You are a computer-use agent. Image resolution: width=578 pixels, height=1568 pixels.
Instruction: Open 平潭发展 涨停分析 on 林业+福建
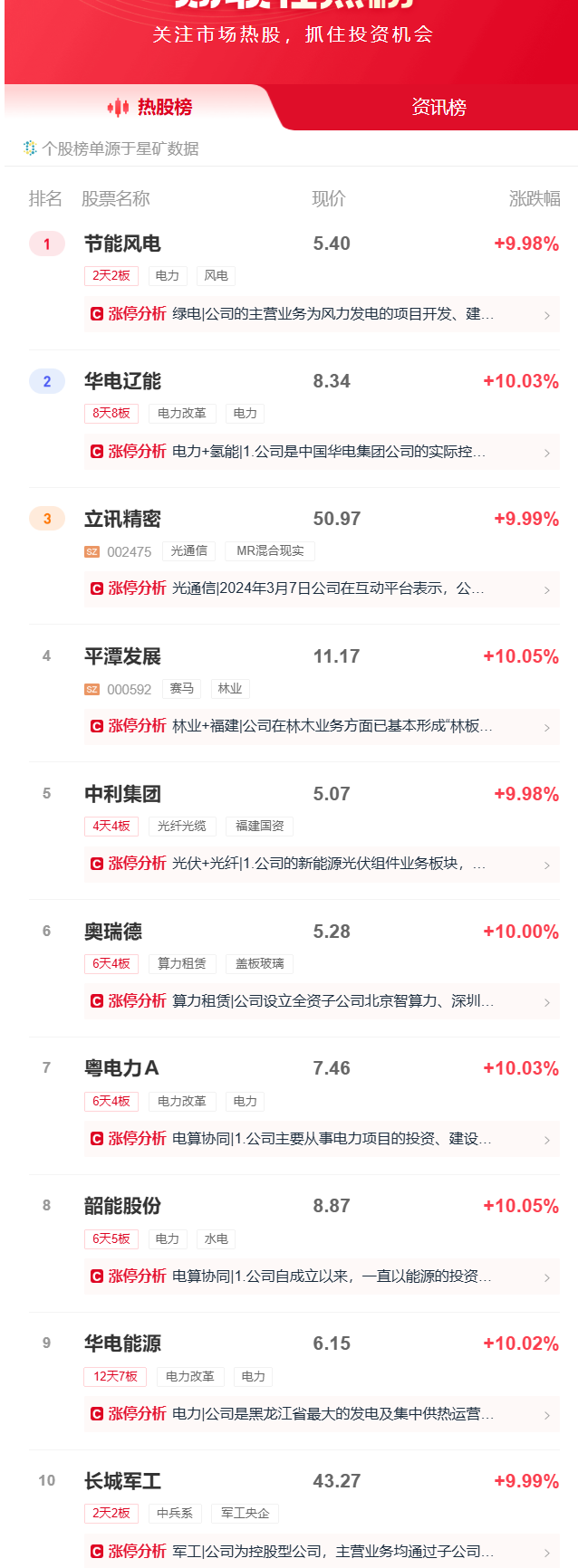pos(321,727)
